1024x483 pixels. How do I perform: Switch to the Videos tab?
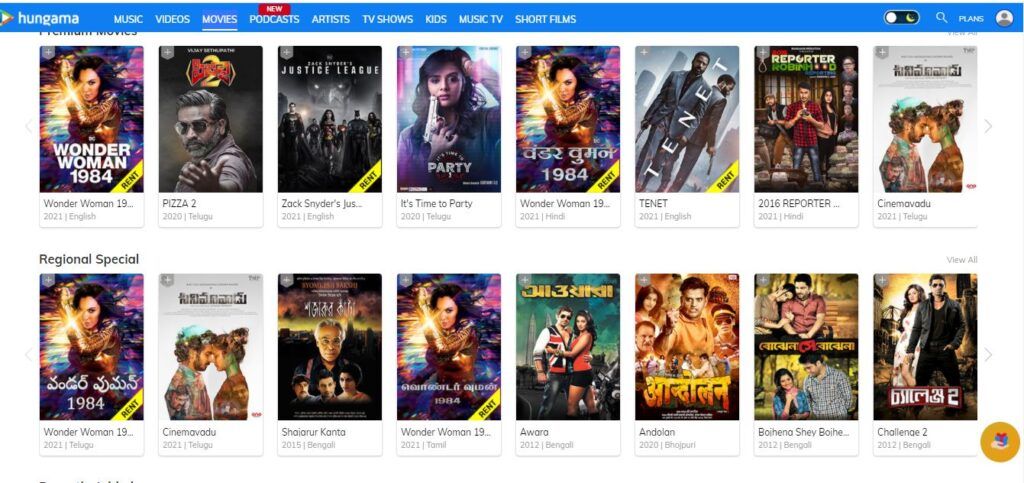point(172,19)
